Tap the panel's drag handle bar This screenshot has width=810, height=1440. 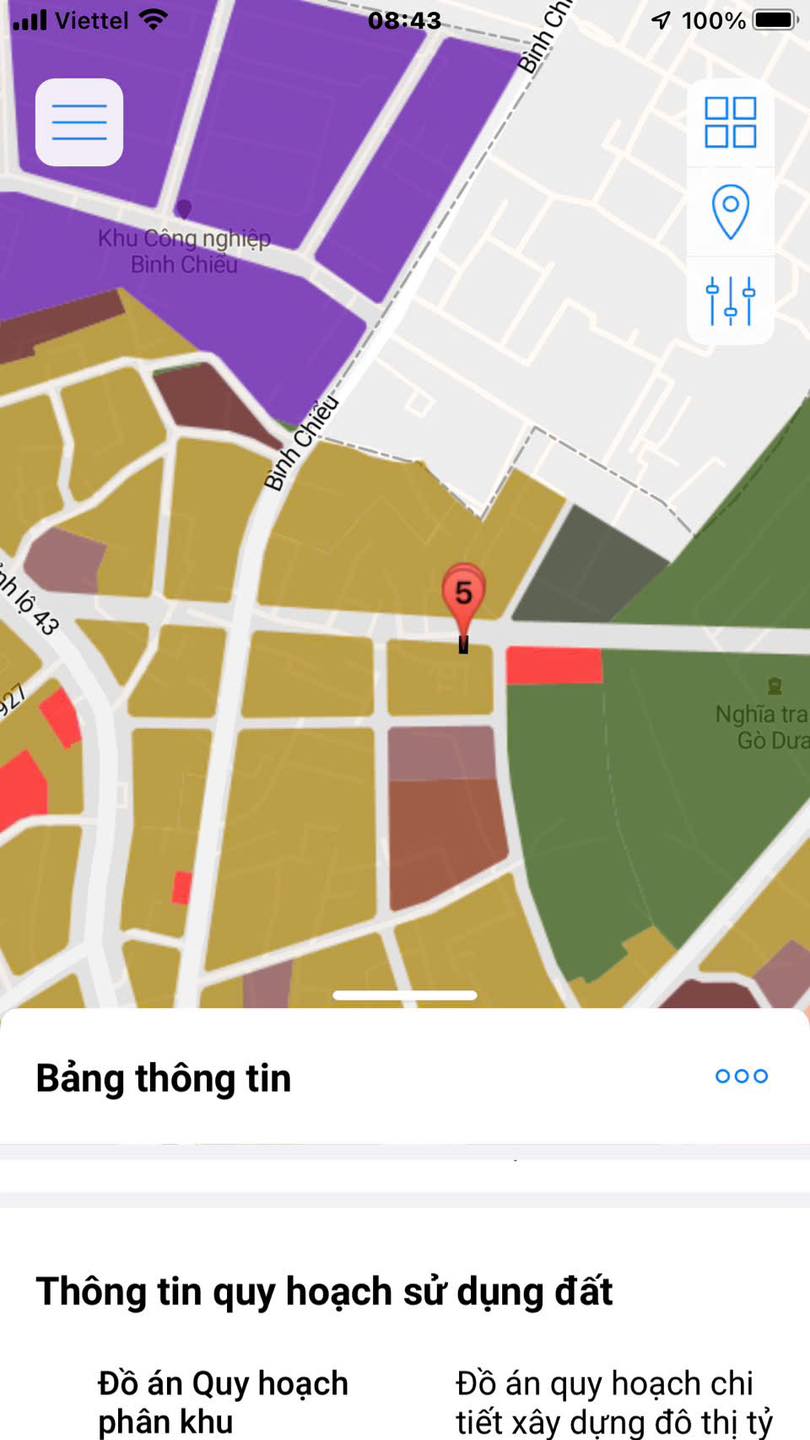pyautogui.click(x=404, y=995)
